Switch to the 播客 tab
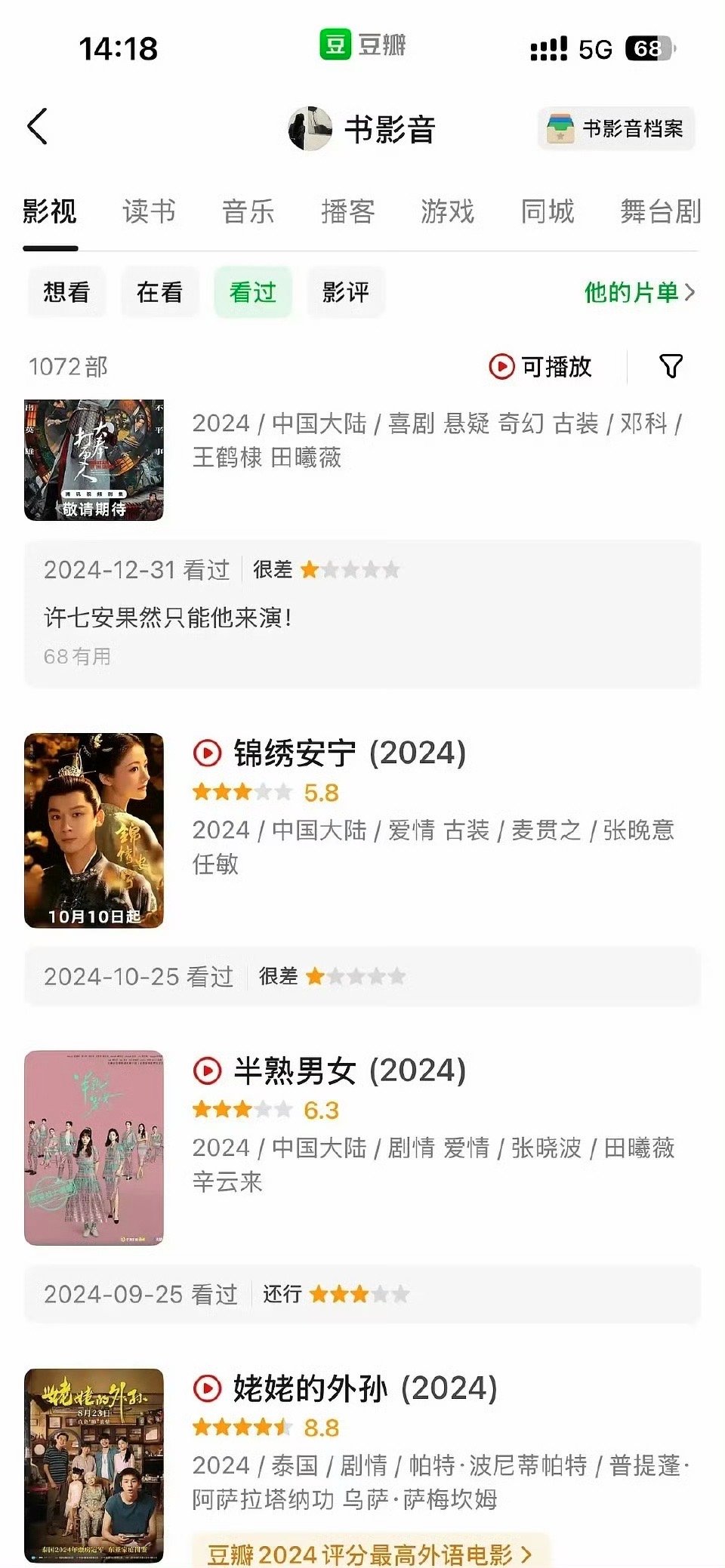 [347, 211]
